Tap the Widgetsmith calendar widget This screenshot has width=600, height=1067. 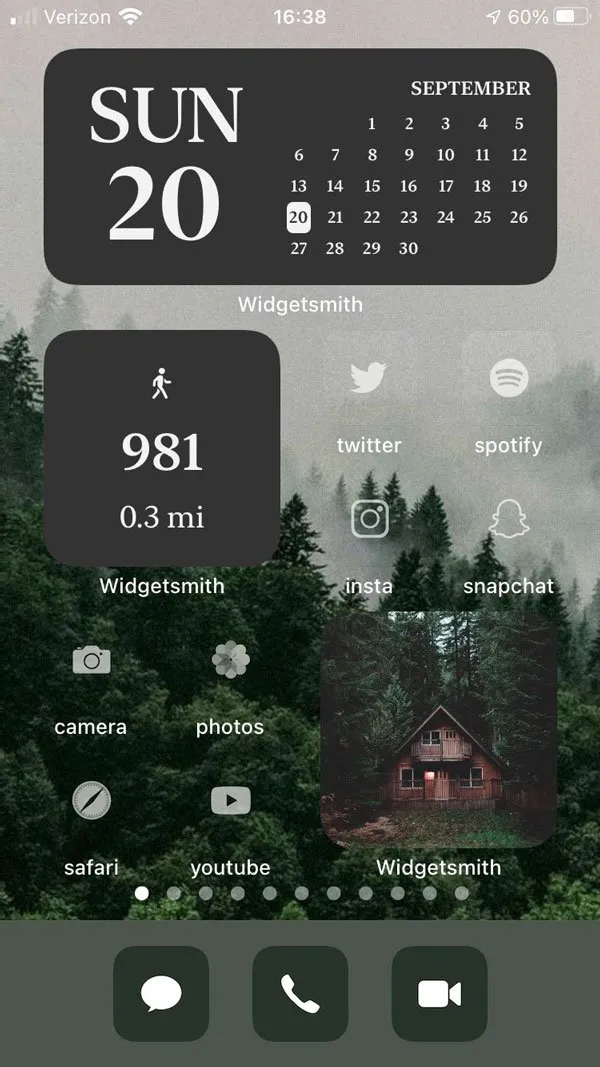click(x=300, y=167)
